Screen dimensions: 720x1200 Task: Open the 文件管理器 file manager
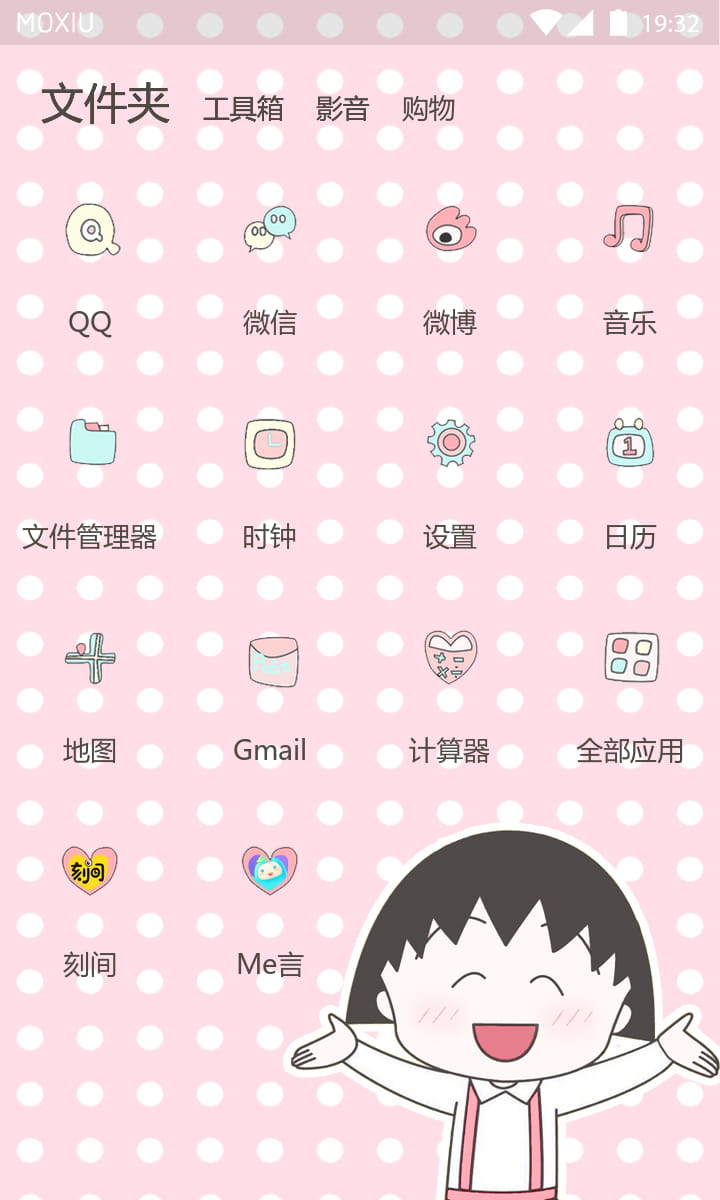[x=90, y=444]
